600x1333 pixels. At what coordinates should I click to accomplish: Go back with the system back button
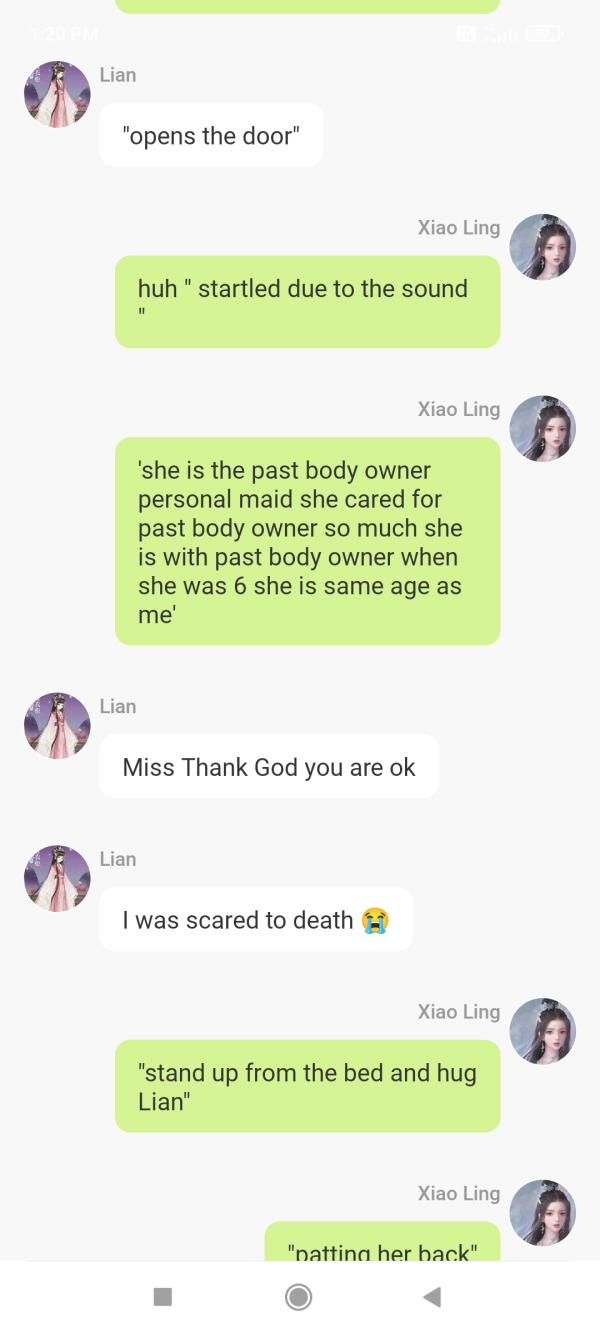pyautogui.click(x=432, y=1297)
